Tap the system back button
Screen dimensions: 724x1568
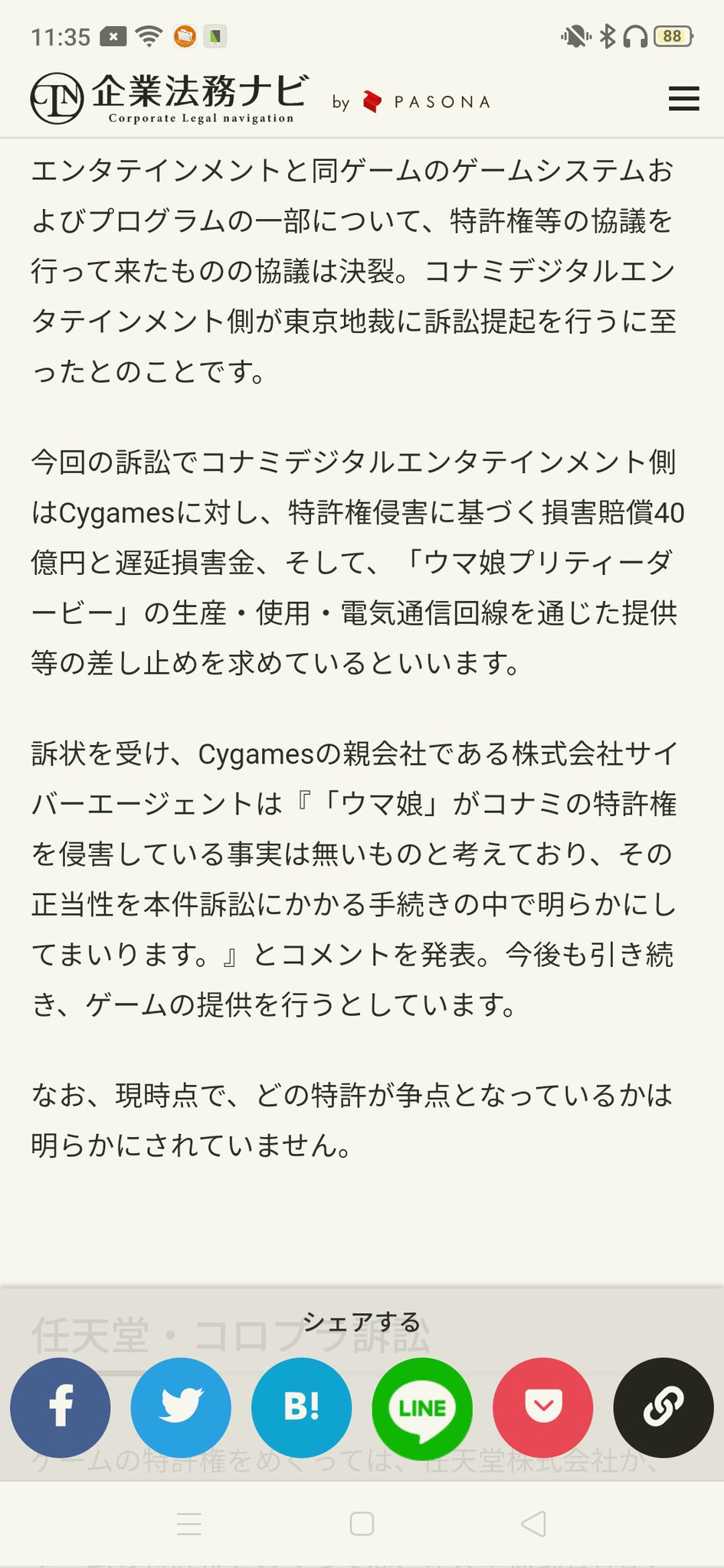tap(534, 1524)
